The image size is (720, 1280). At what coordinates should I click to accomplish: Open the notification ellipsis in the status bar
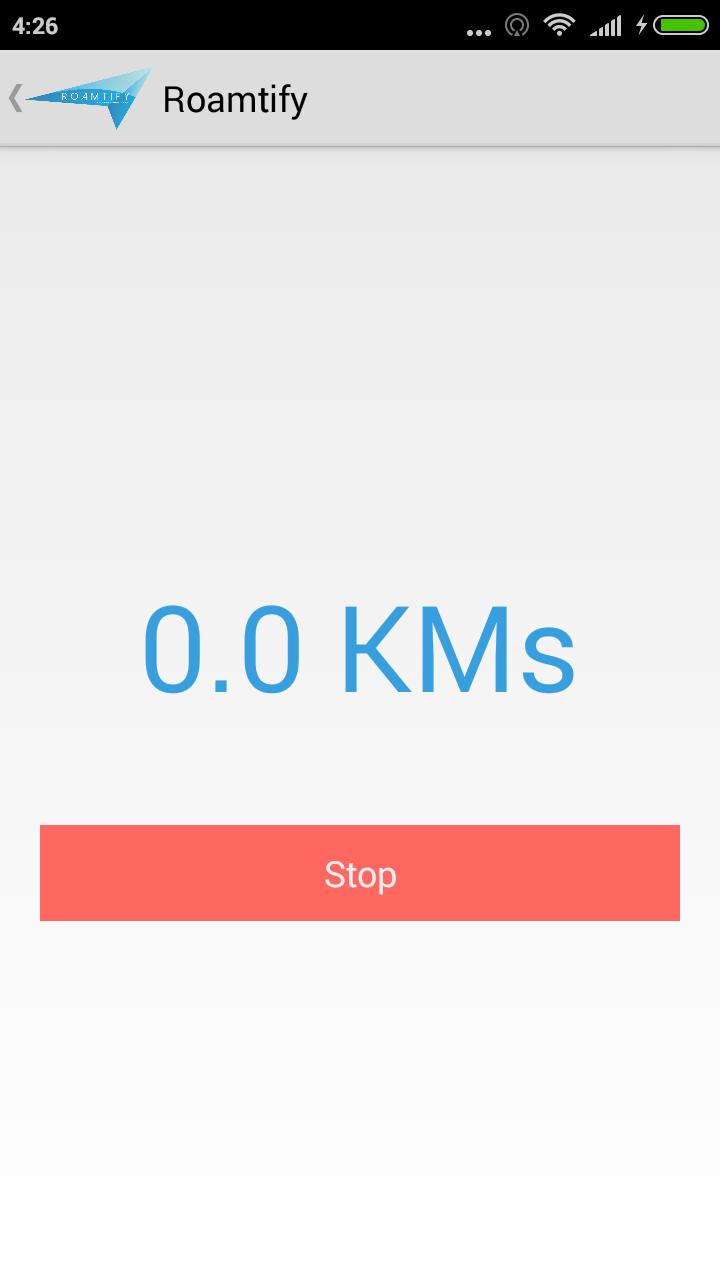477,30
